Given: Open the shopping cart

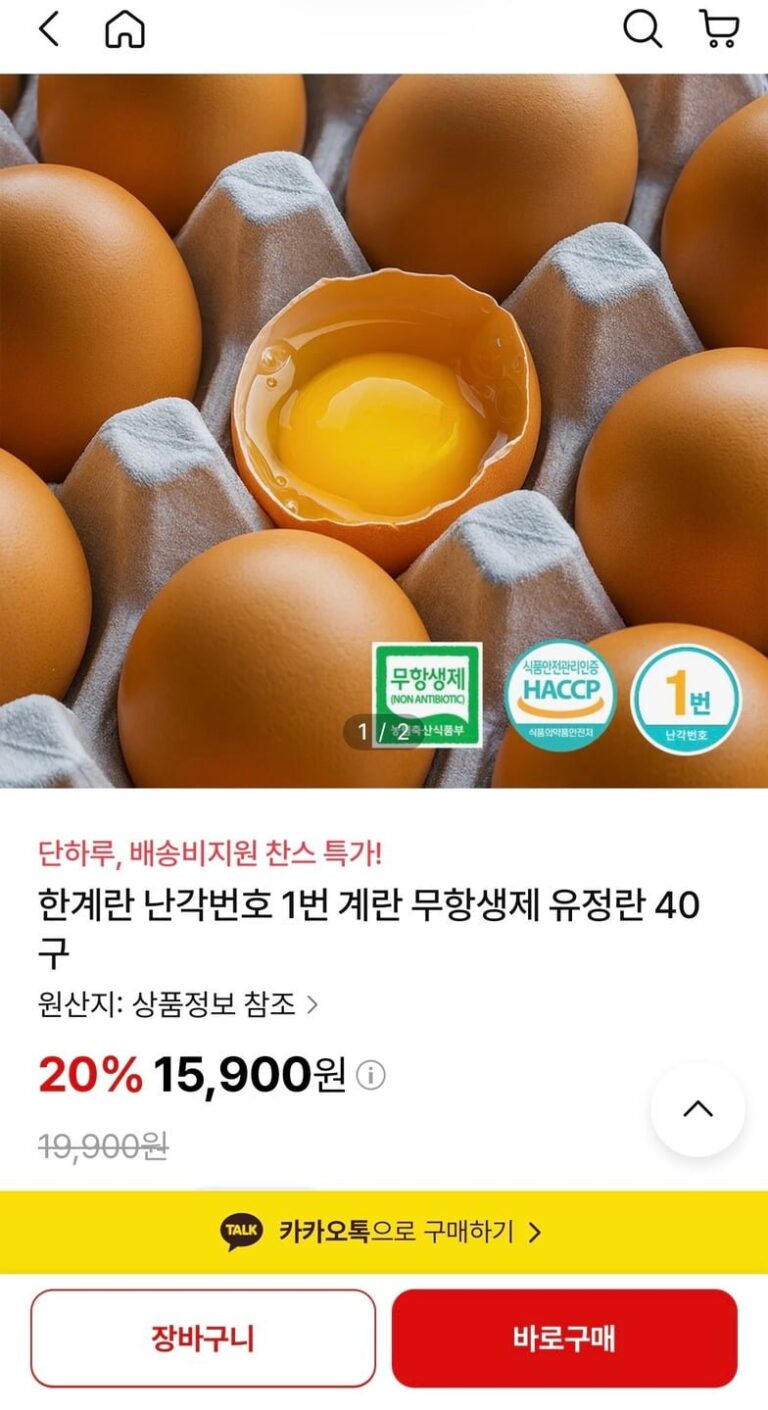Looking at the screenshot, I should pyautogui.click(x=719, y=30).
